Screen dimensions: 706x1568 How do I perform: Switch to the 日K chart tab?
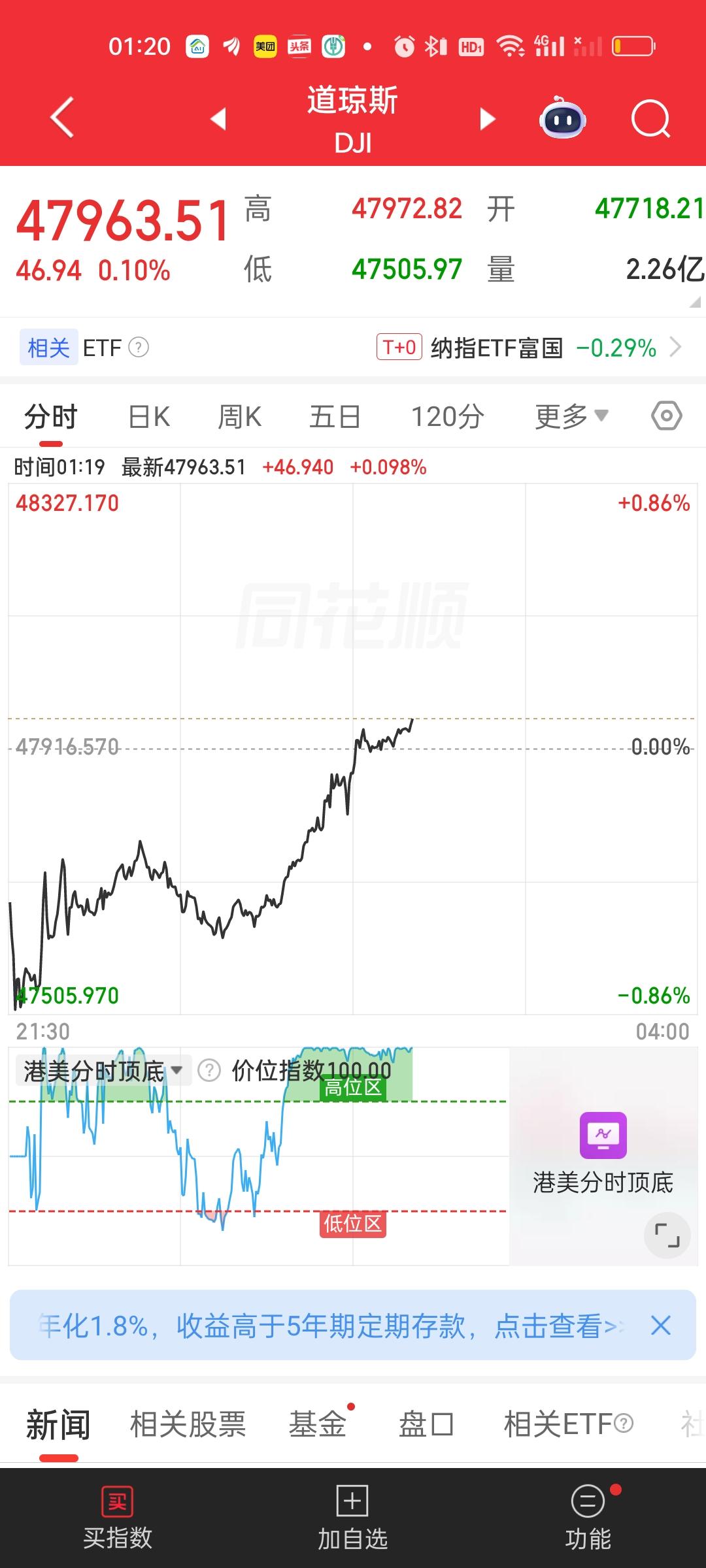point(148,416)
